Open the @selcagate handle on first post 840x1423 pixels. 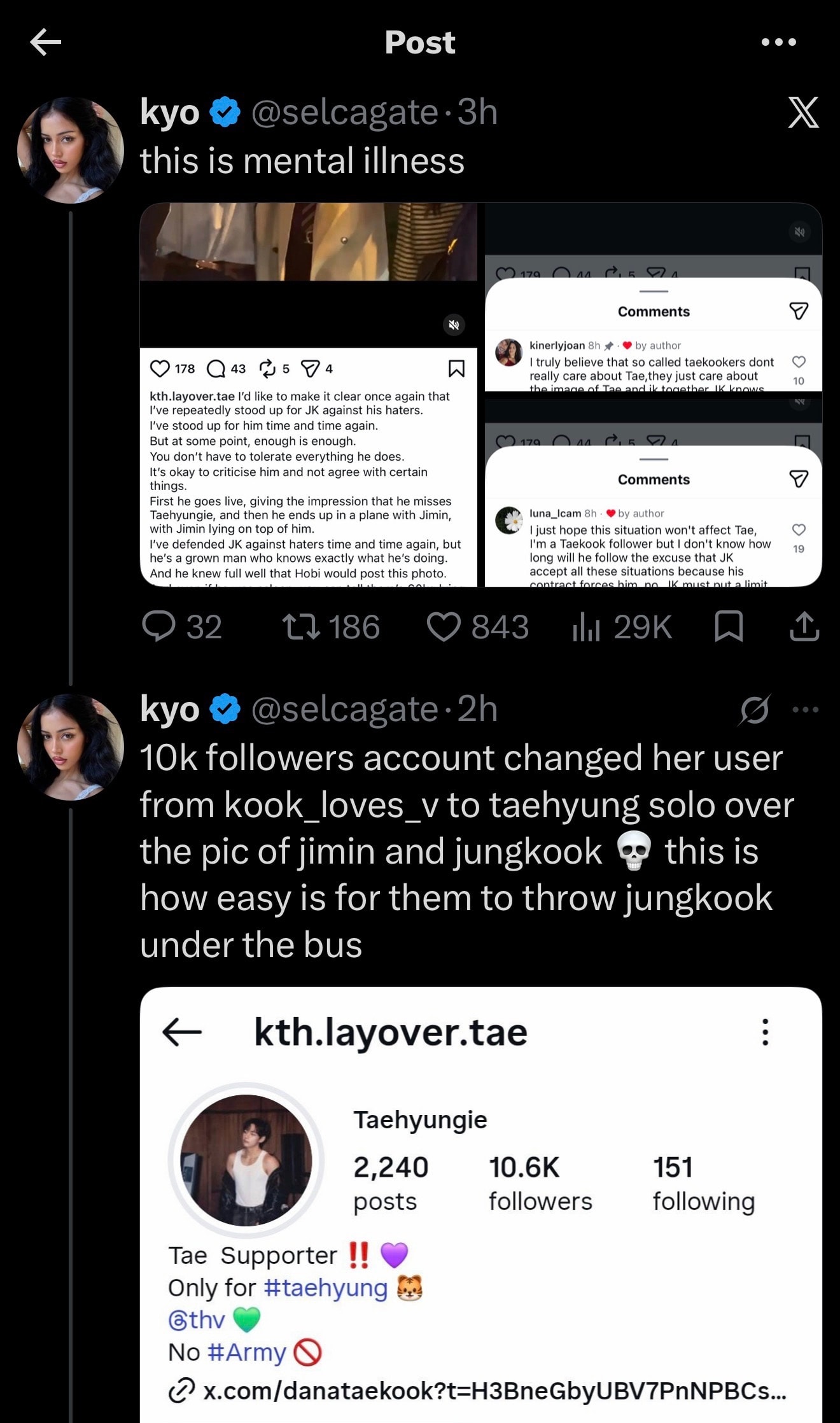click(345, 113)
